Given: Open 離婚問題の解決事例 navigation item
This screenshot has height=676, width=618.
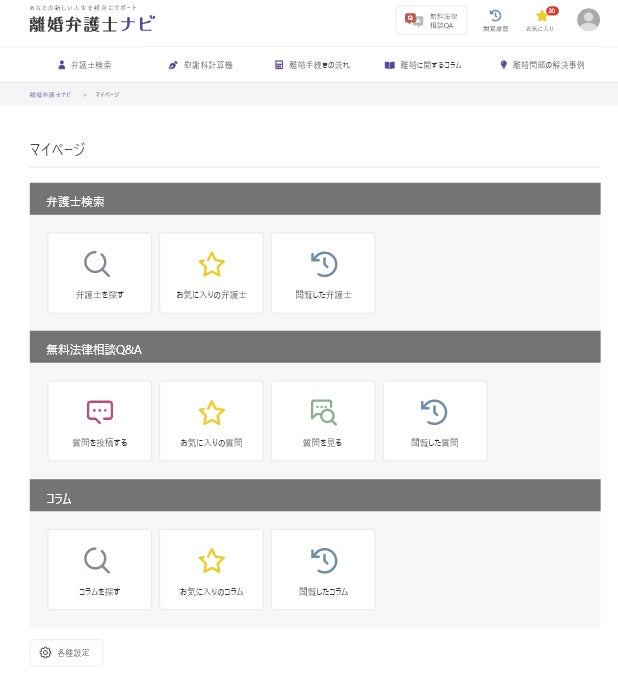Looking at the screenshot, I should click(541, 65).
